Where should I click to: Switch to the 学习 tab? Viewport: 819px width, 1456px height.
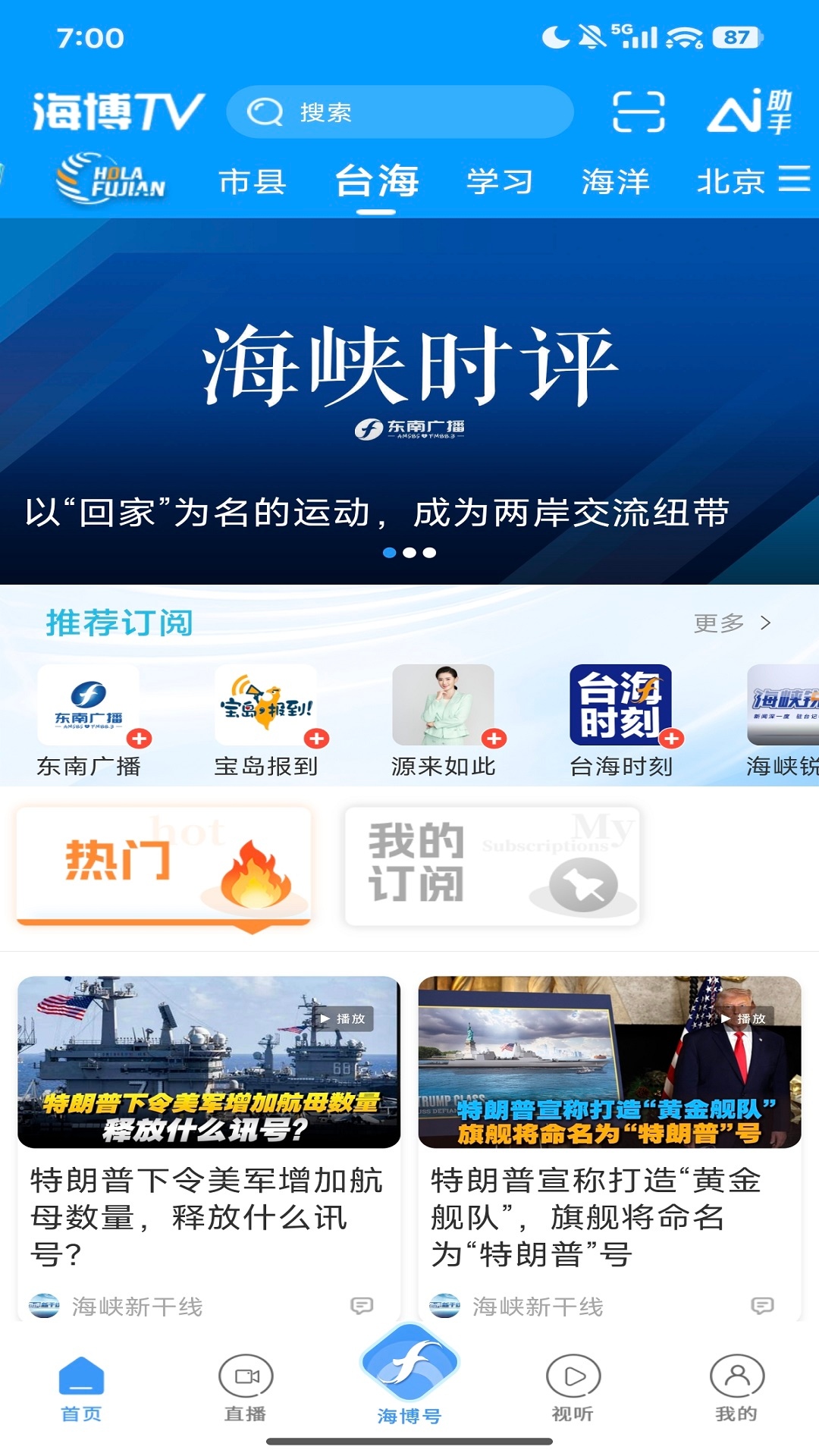(x=499, y=180)
